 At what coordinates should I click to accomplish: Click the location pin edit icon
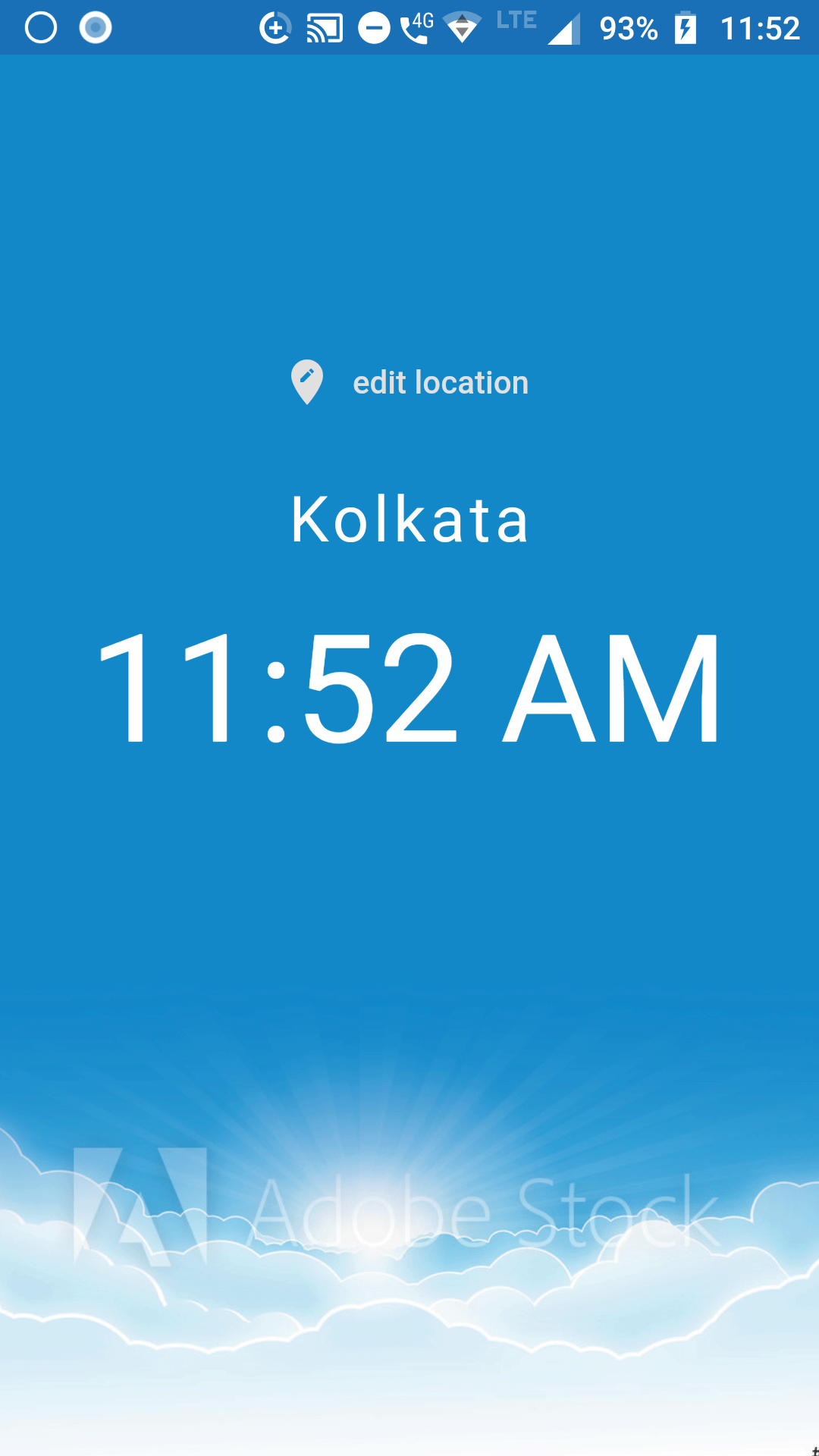[307, 382]
